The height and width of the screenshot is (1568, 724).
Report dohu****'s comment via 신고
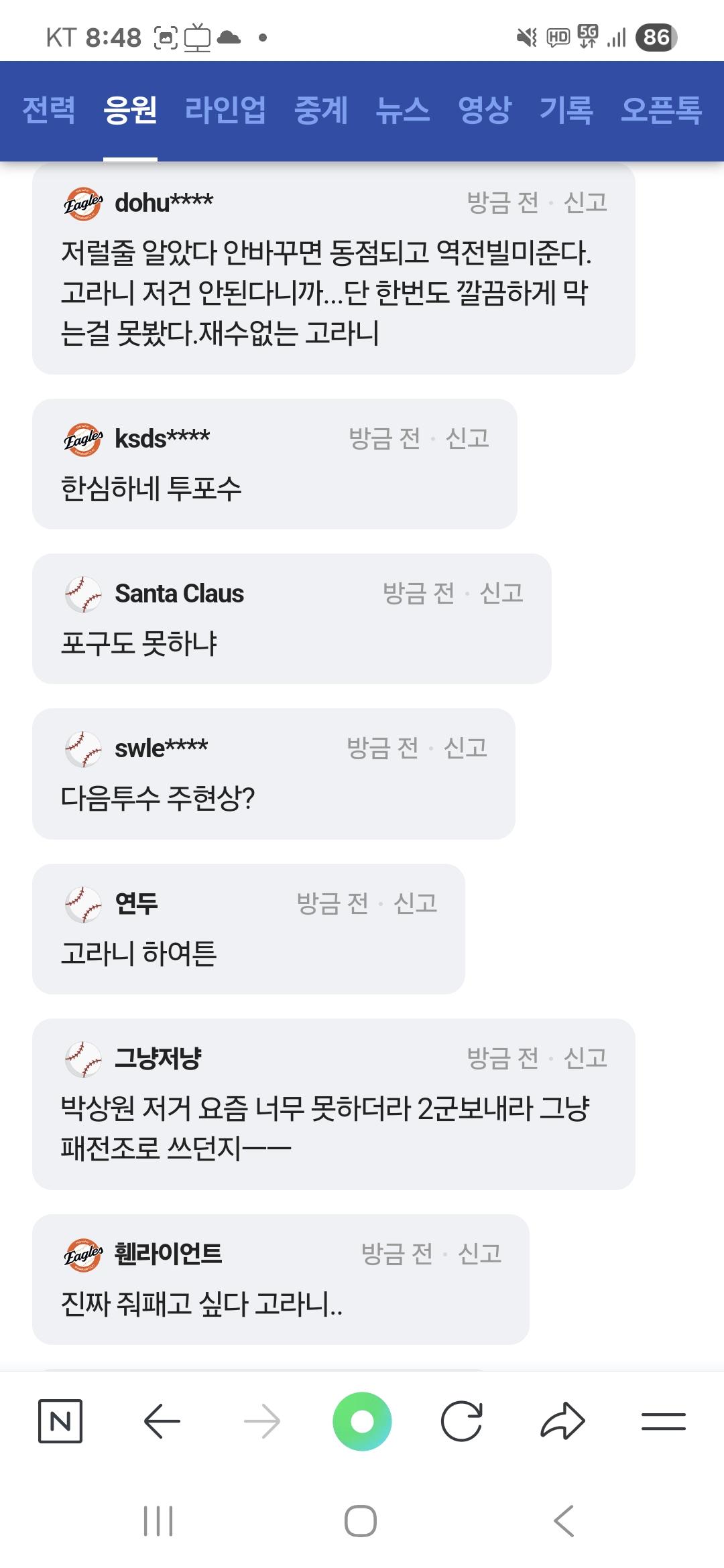click(585, 202)
